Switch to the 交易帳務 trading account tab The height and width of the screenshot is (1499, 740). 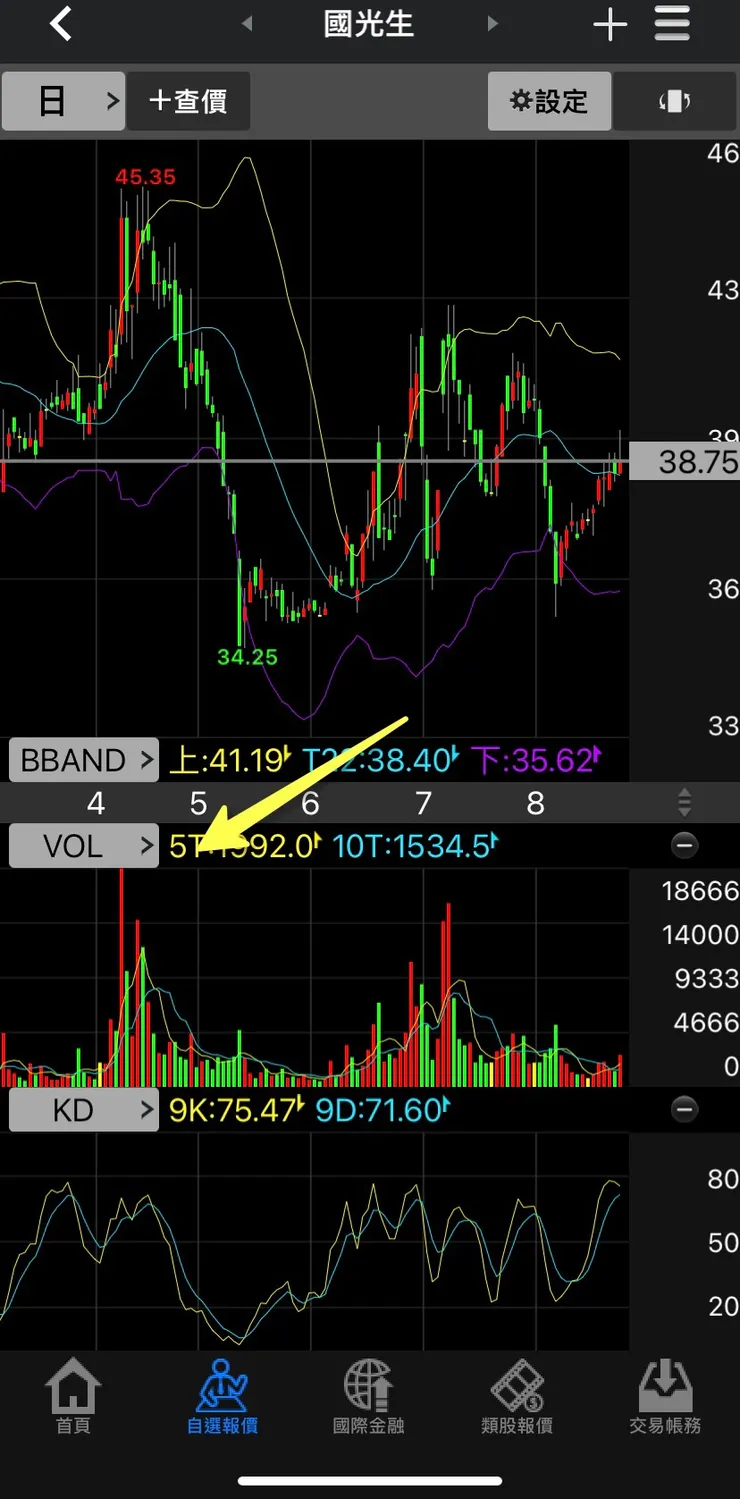pyautogui.click(x=665, y=1395)
